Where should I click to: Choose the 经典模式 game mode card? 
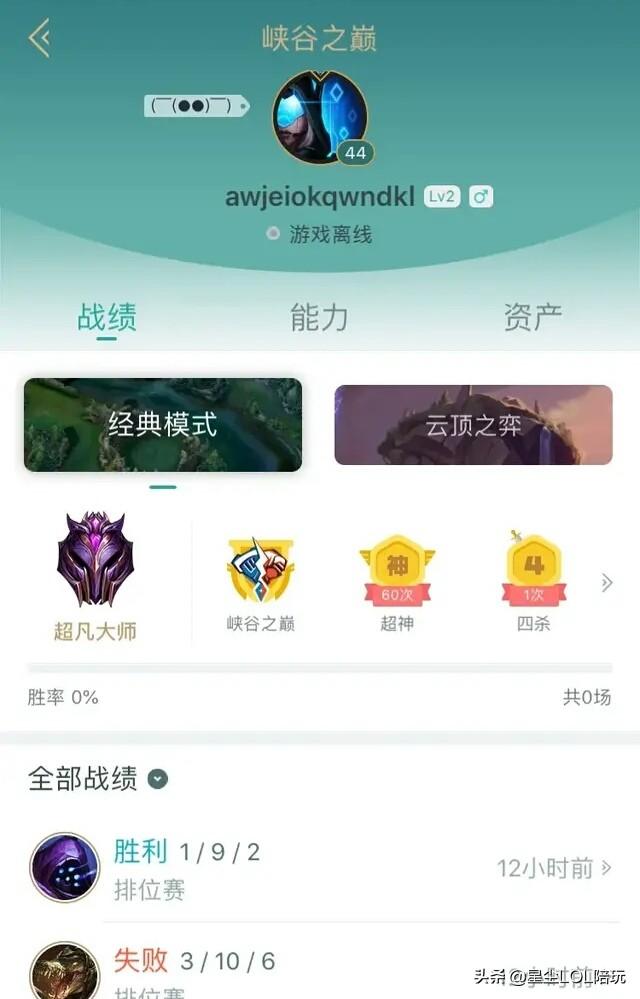163,425
